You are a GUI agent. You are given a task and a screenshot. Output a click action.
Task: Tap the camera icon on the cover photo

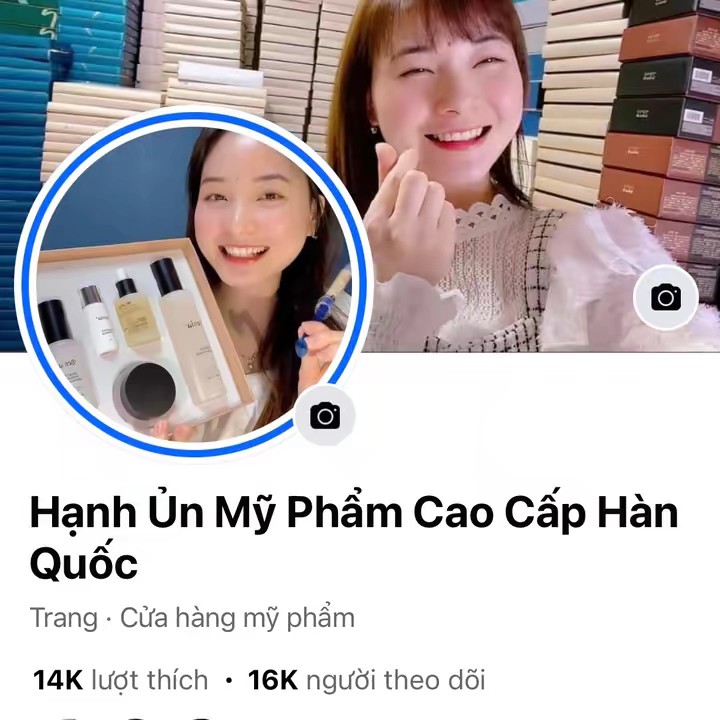pyautogui.click(x=666, y=297)
